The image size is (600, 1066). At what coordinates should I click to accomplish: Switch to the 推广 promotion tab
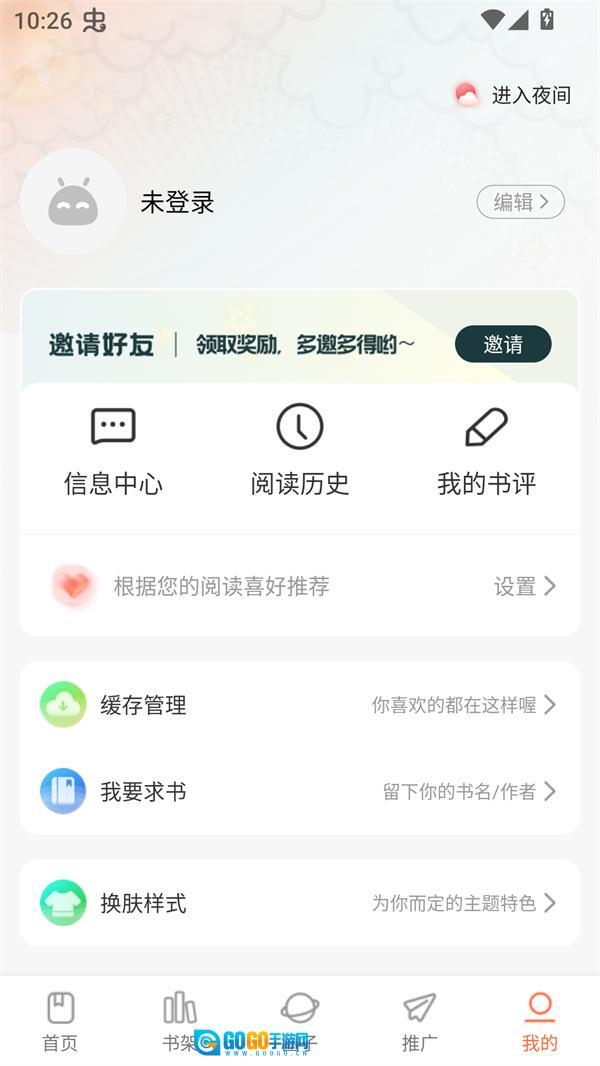[x=419, y=1021]
